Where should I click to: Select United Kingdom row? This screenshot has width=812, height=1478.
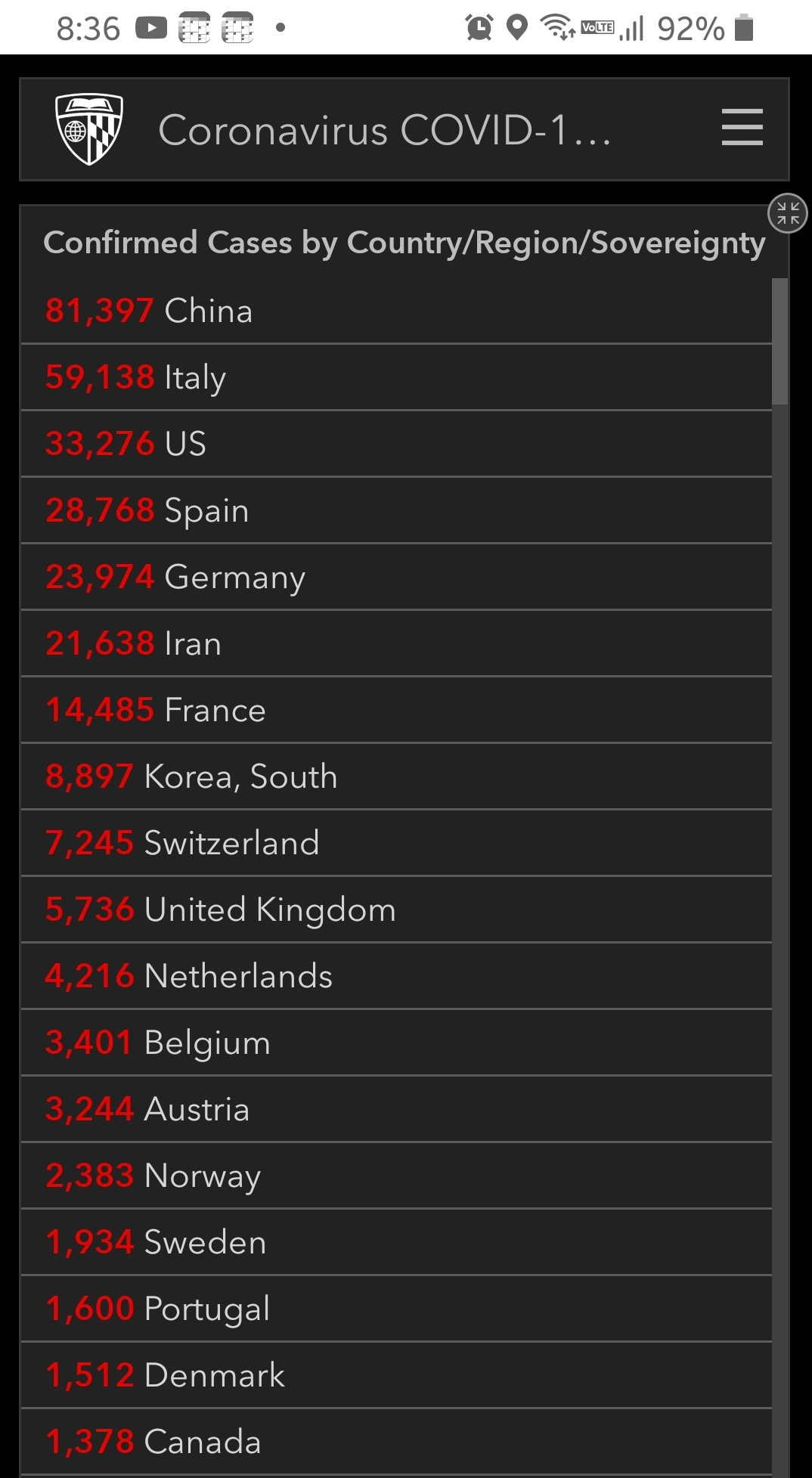click(396, 909)
